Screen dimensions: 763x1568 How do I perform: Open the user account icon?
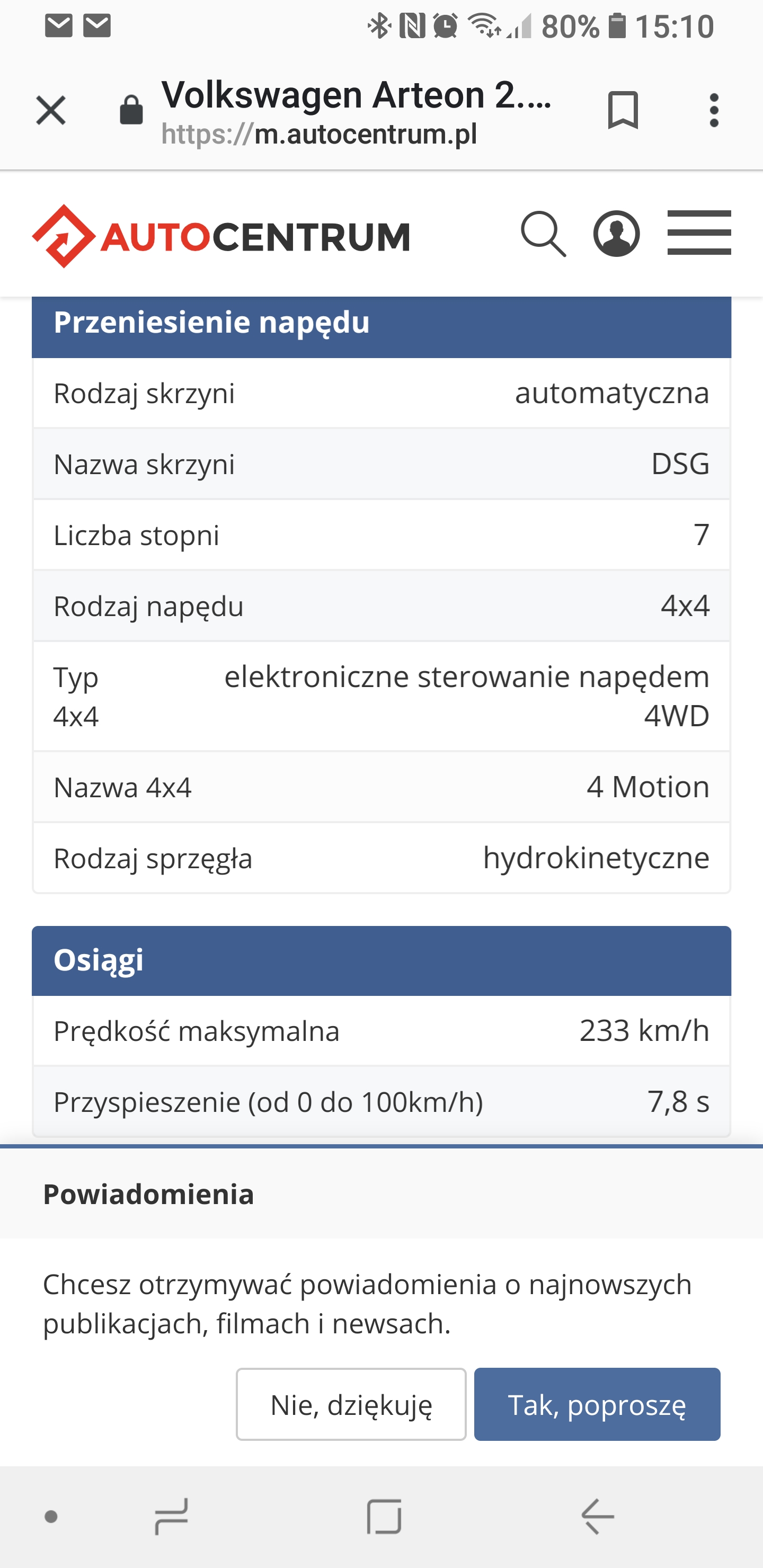point(616,234)
